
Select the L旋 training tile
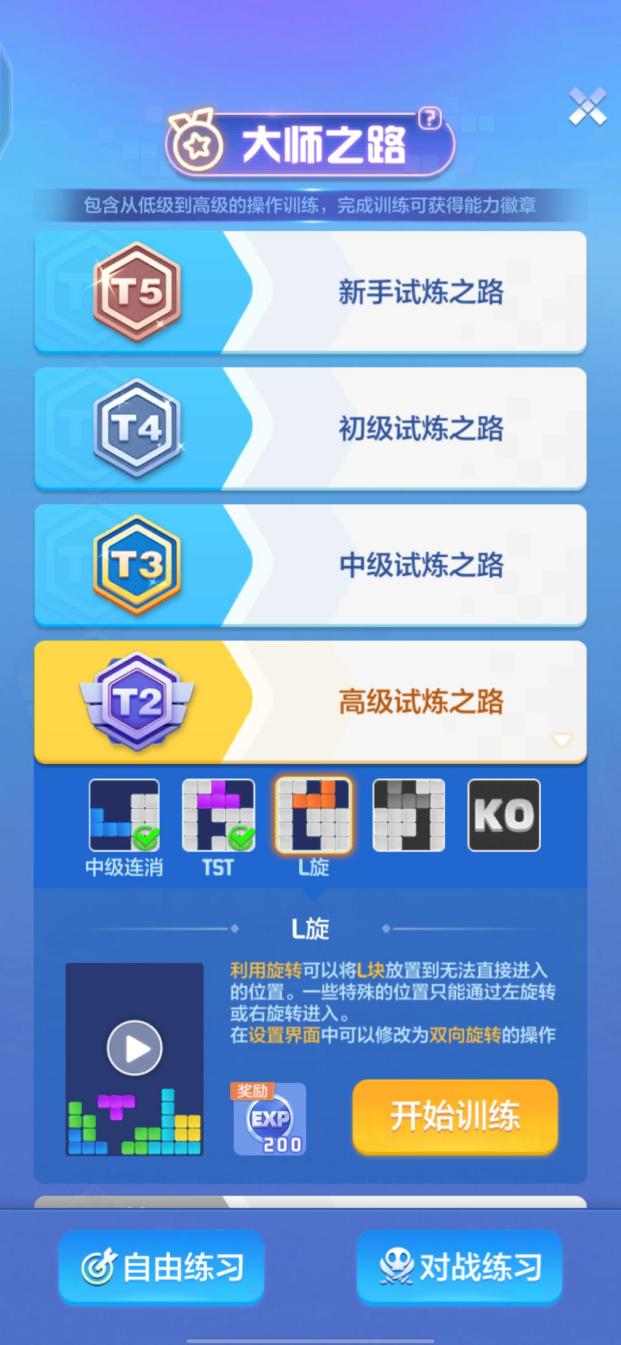(x=313, y=816)
